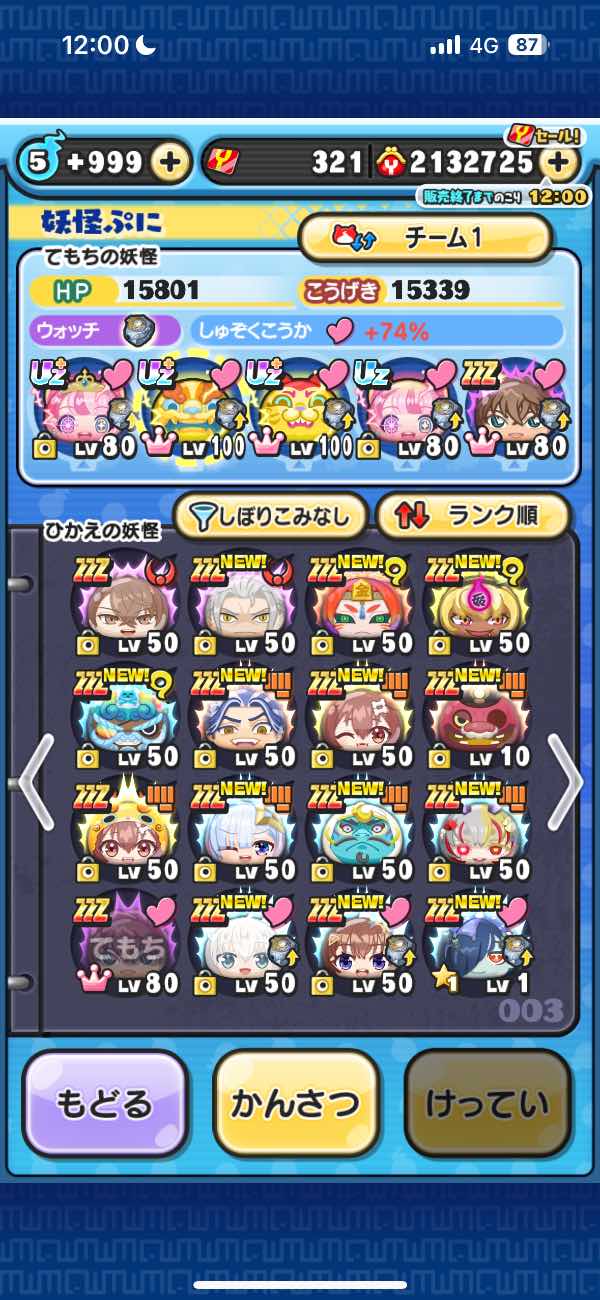Viewport: 600px width, 1300px height.
Task: Tap the かんさつ button
Action: 296,1103
